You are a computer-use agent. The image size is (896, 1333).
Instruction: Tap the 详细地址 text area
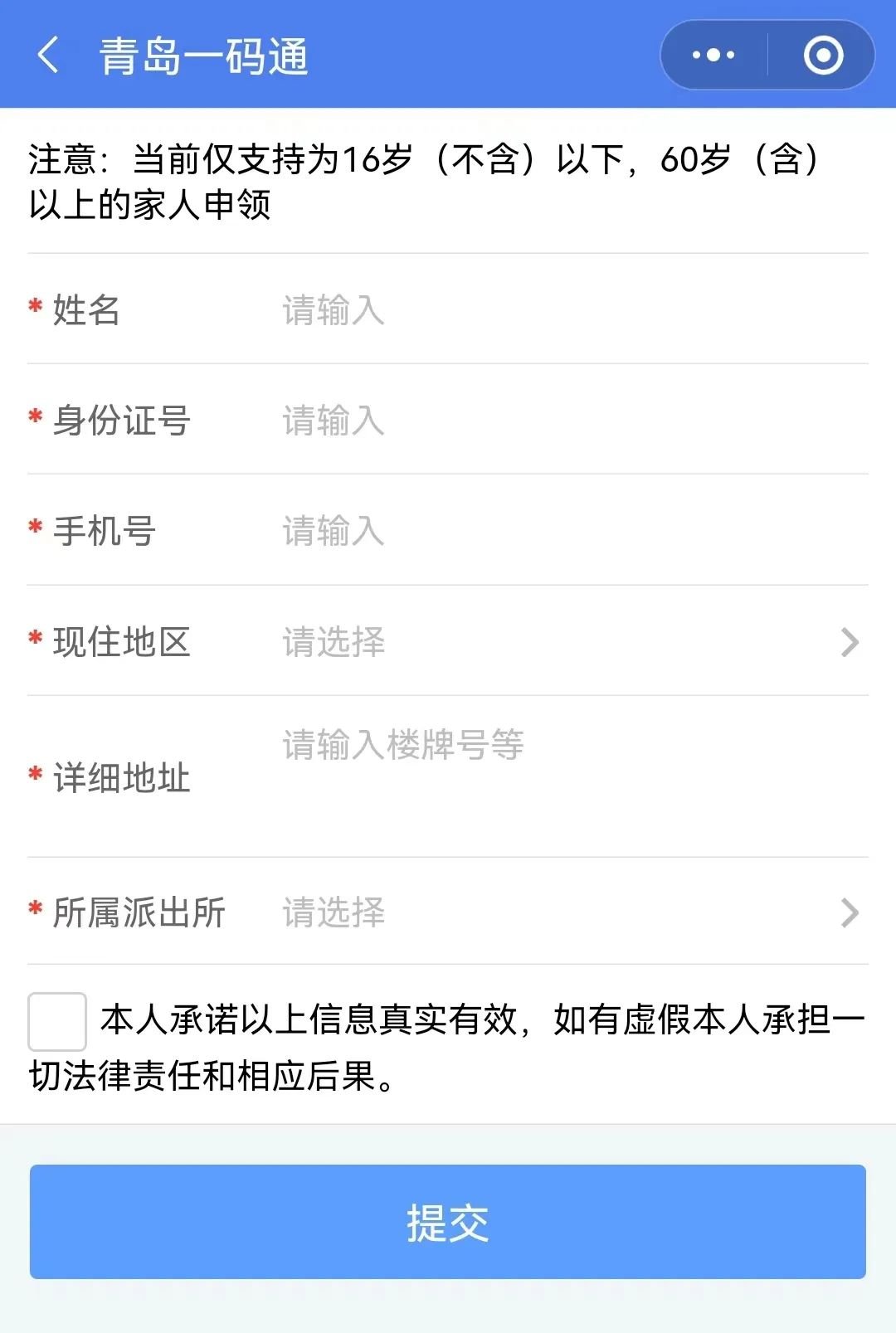pos(572,776)
